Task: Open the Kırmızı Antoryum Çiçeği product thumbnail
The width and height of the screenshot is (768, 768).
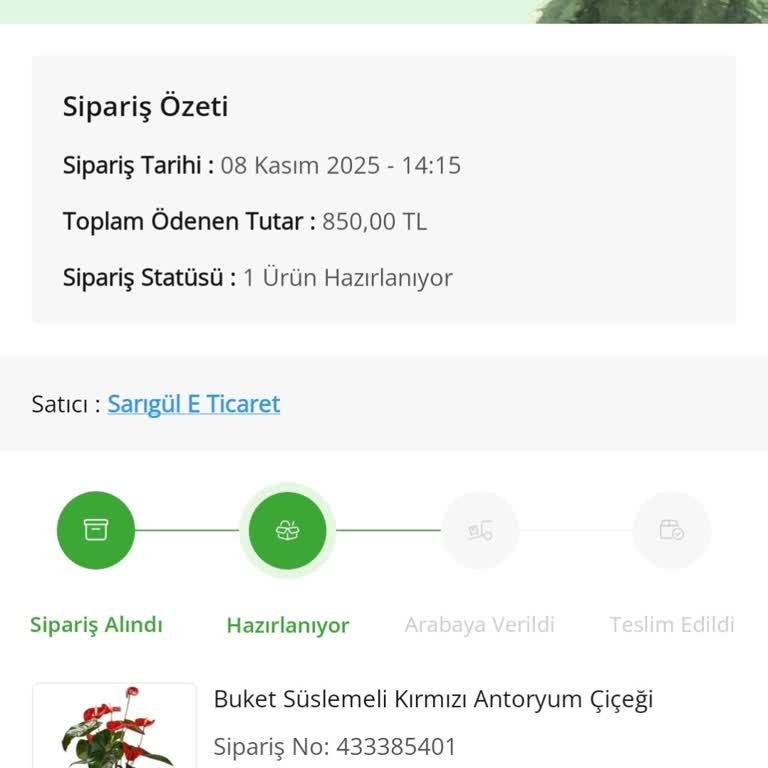Action: click(x=114, y=728)
